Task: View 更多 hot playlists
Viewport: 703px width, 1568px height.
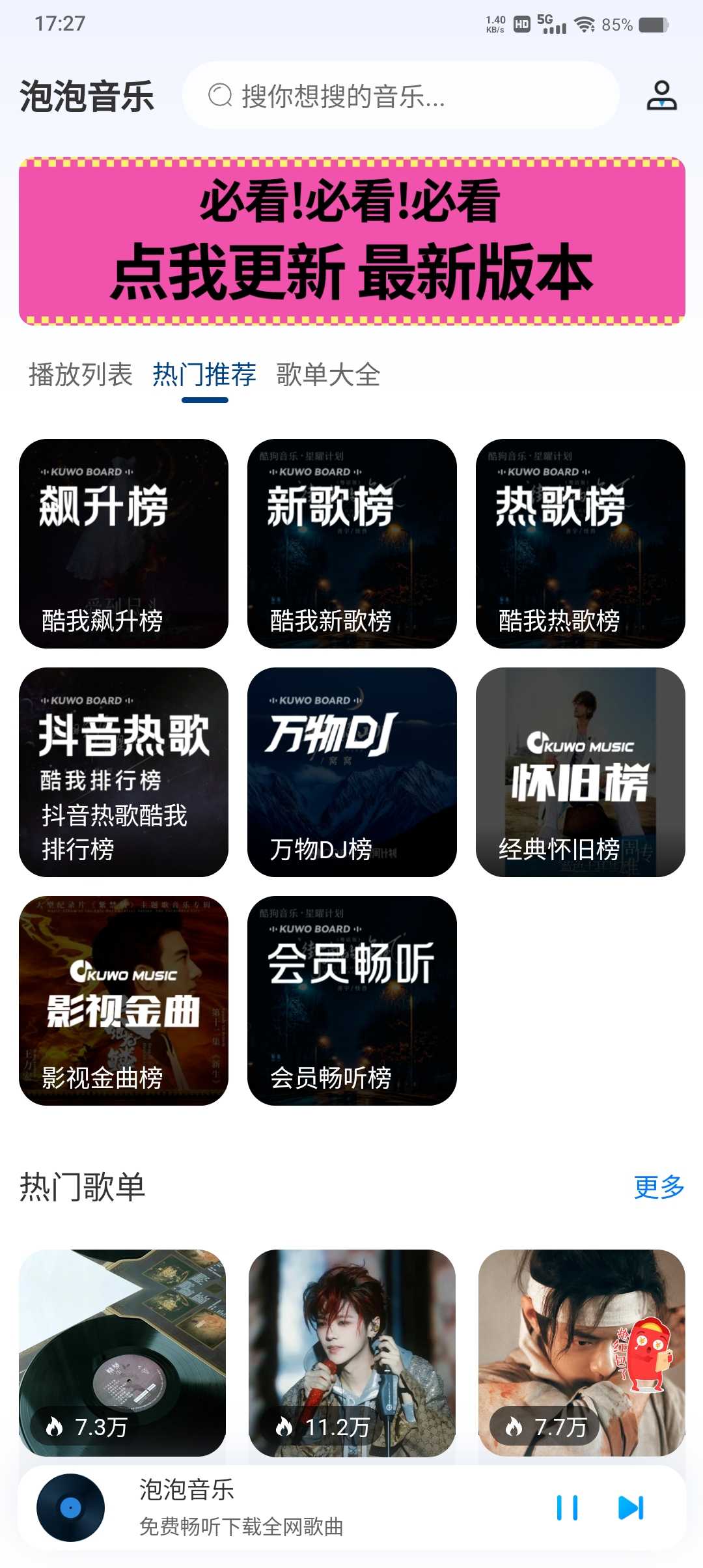Action: click(659, 1187)
